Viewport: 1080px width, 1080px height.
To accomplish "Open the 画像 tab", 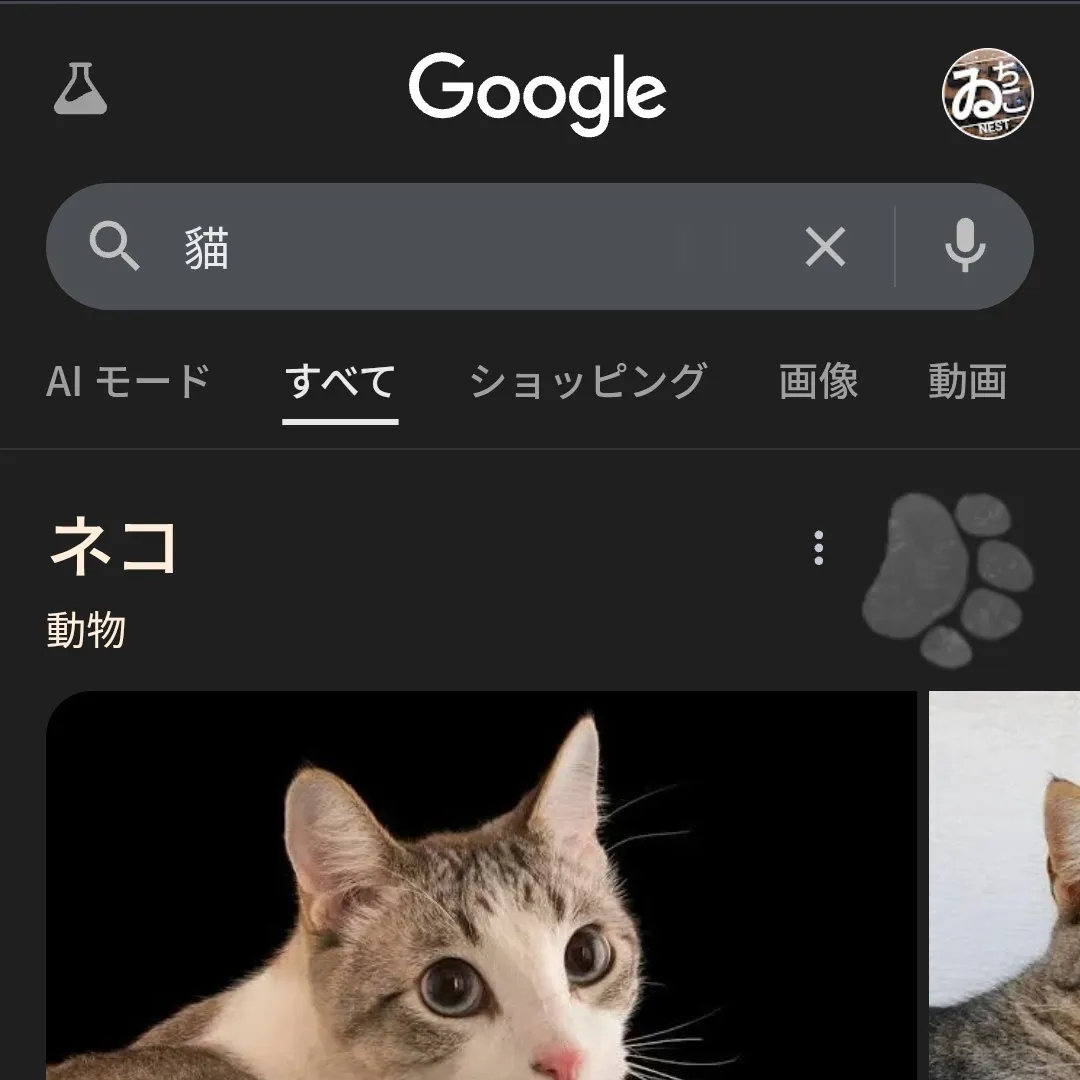I will click(818, 382).
